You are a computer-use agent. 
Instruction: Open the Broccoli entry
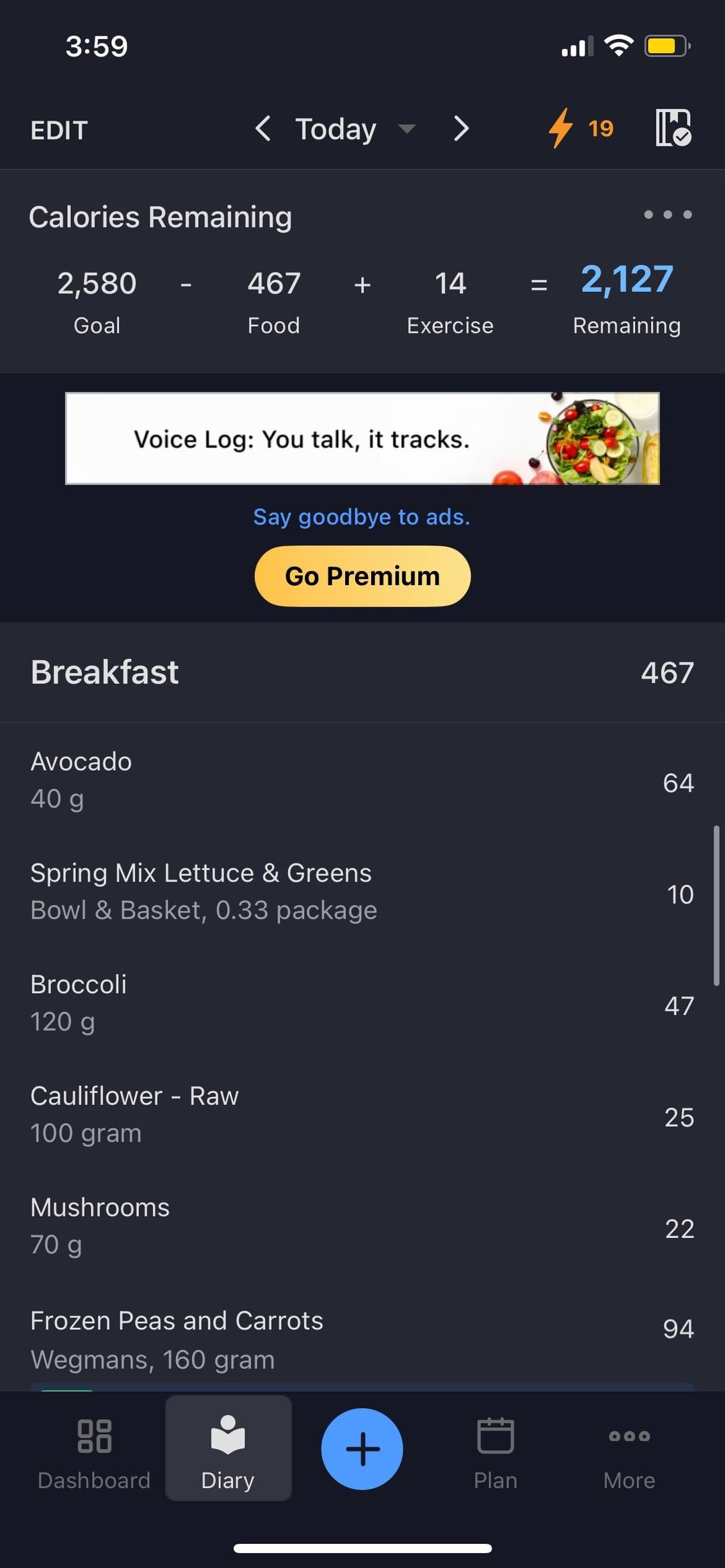[362, 1002]
